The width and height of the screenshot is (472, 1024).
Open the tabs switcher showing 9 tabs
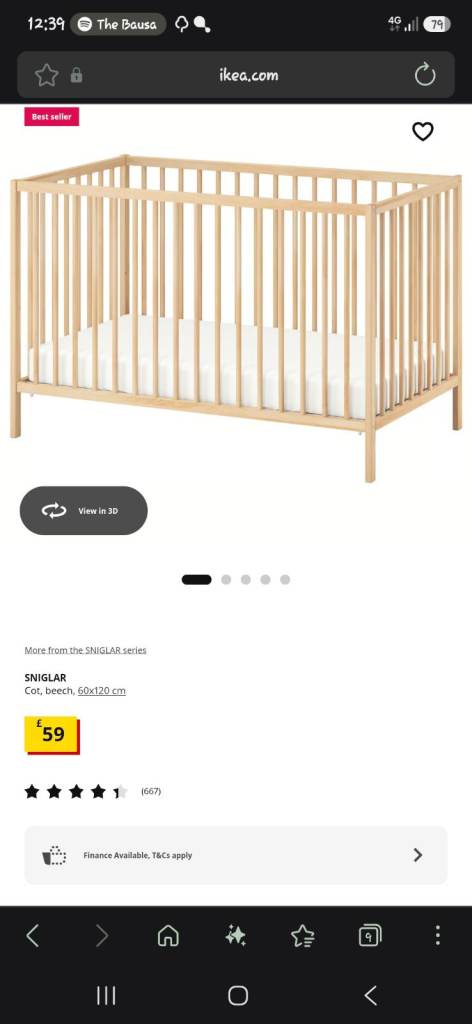coord(370,936)
